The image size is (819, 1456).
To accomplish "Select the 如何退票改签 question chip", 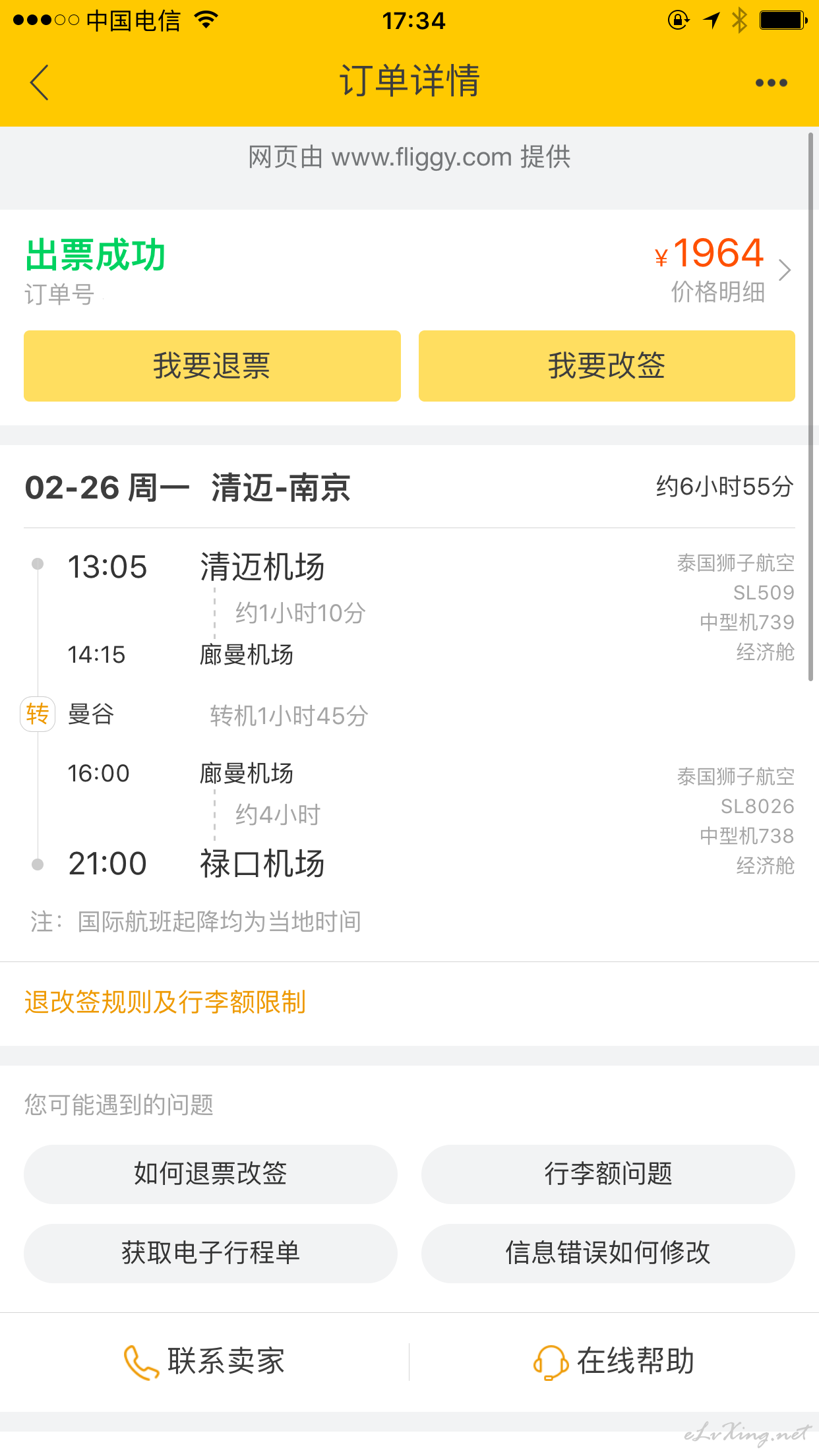I will click(210, 1174).
